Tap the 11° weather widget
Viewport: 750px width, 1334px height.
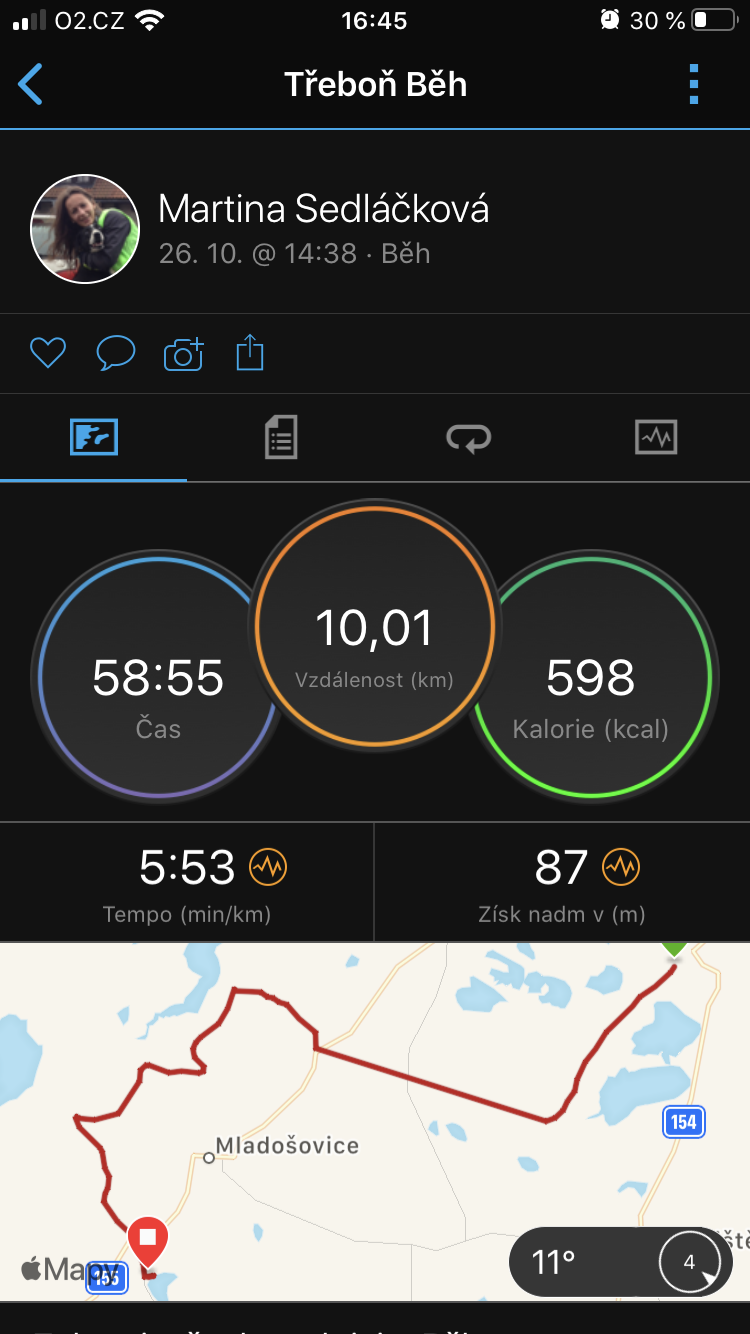coord(621,1262)
